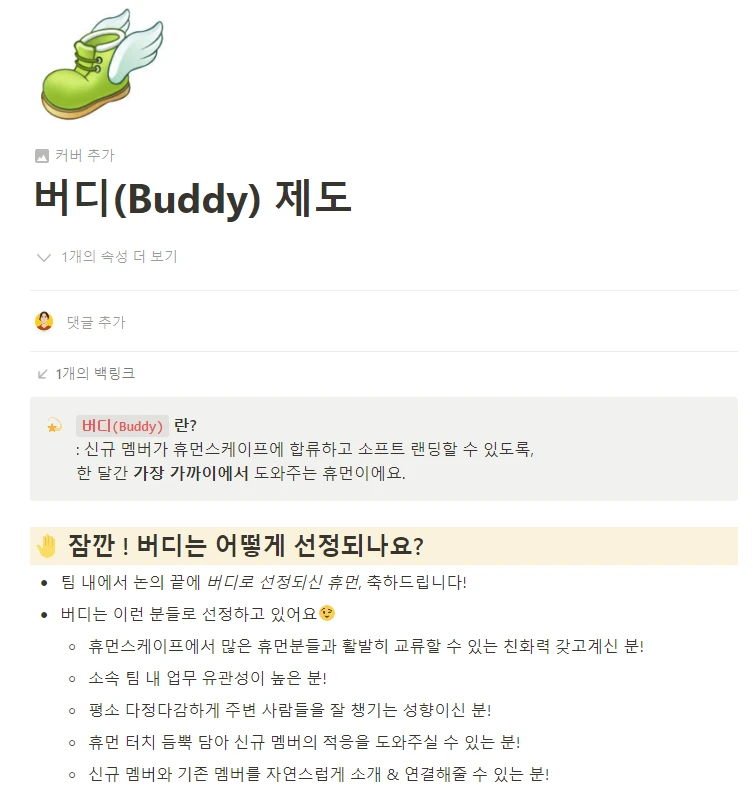
Task: Tap the 커버 추가 button
Action: [x=75, y=155]
